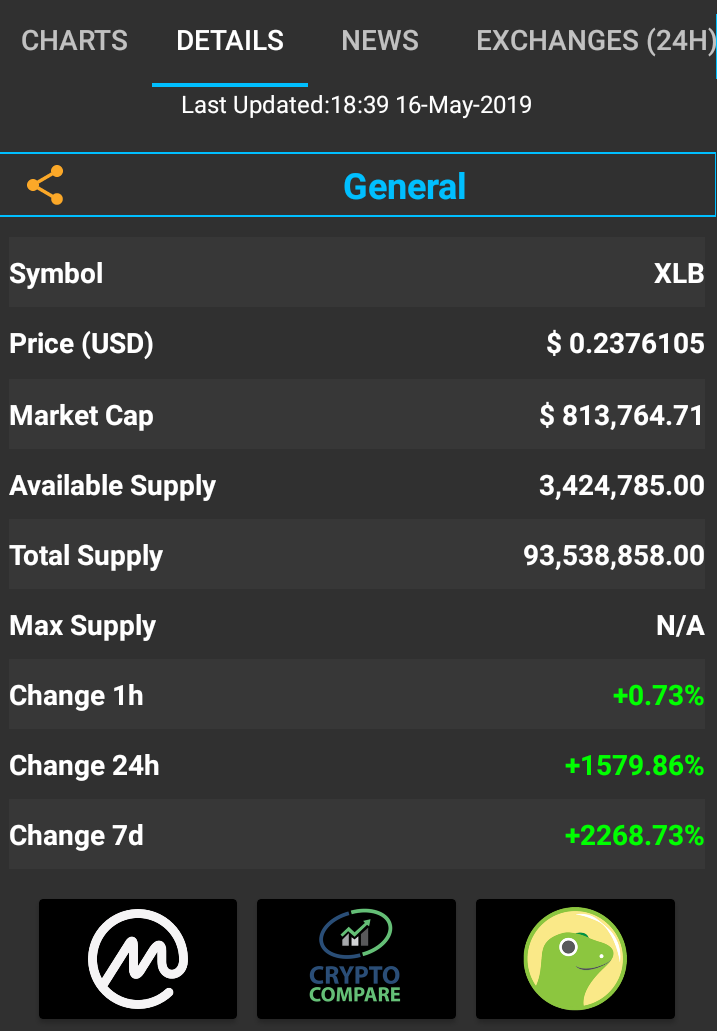This screenshot has width=717, height=1031.
Task: Open the CoinGecko tile
Action: [x=575, y=958]
